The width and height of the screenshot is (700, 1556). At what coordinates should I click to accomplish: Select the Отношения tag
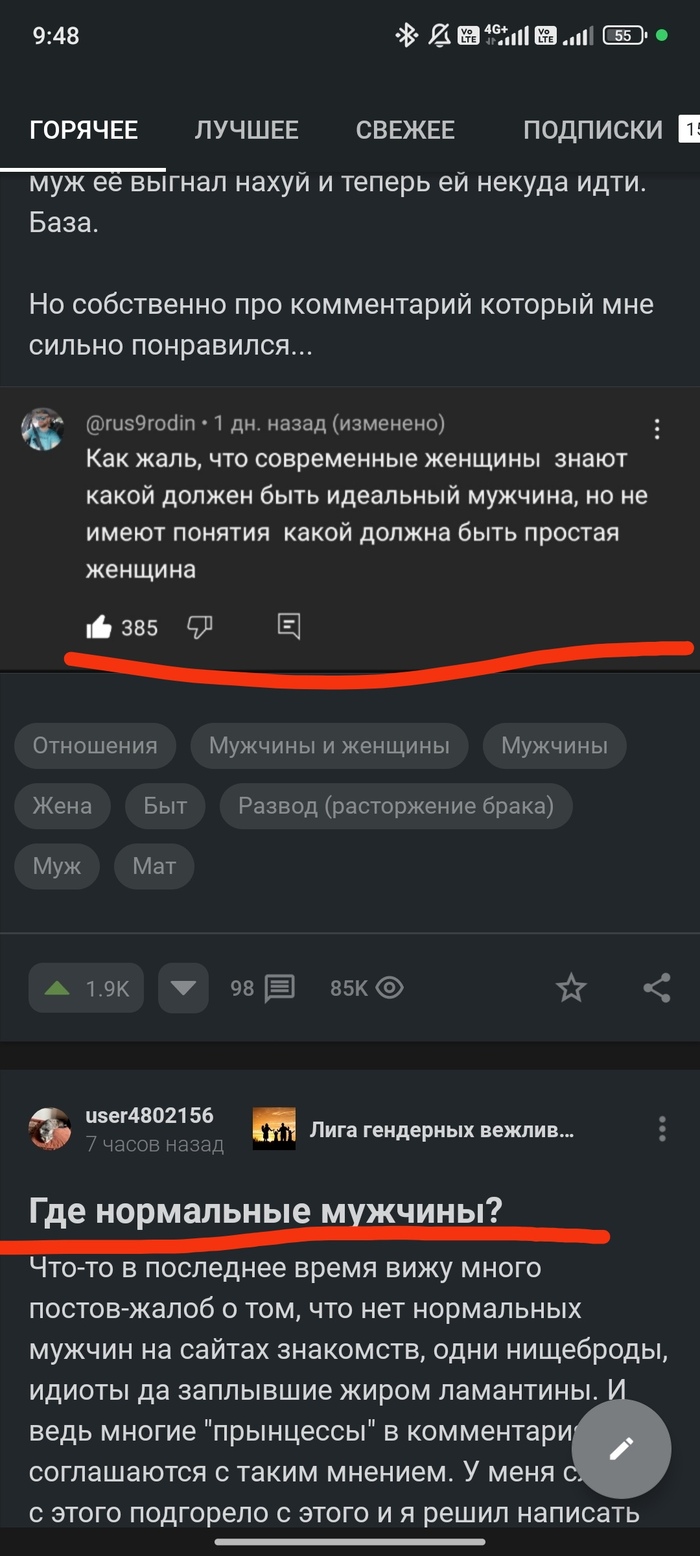[95, 746]
